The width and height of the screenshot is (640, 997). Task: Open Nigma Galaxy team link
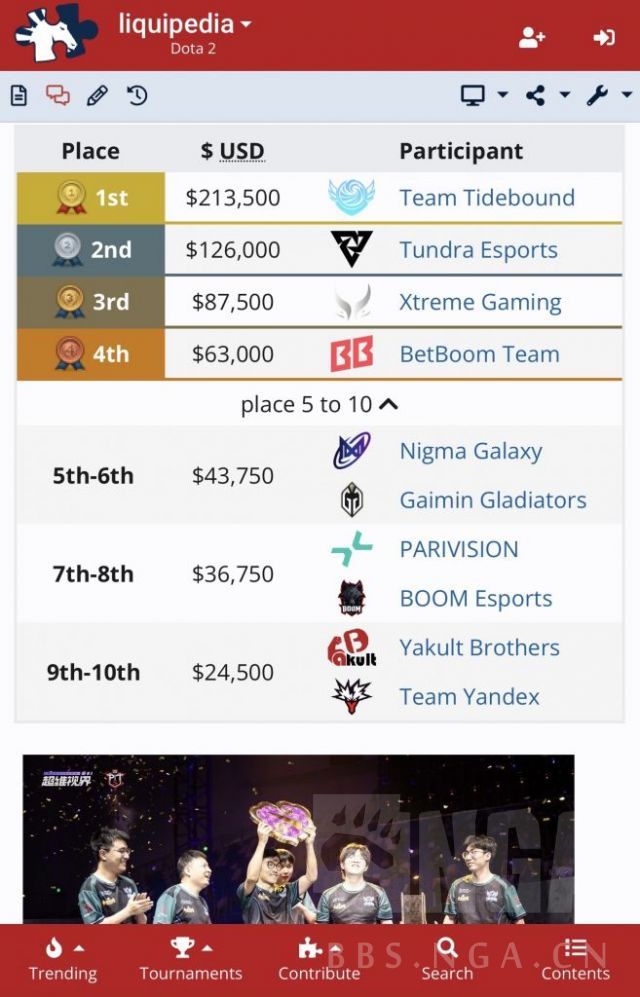click(x=470, y=452)
